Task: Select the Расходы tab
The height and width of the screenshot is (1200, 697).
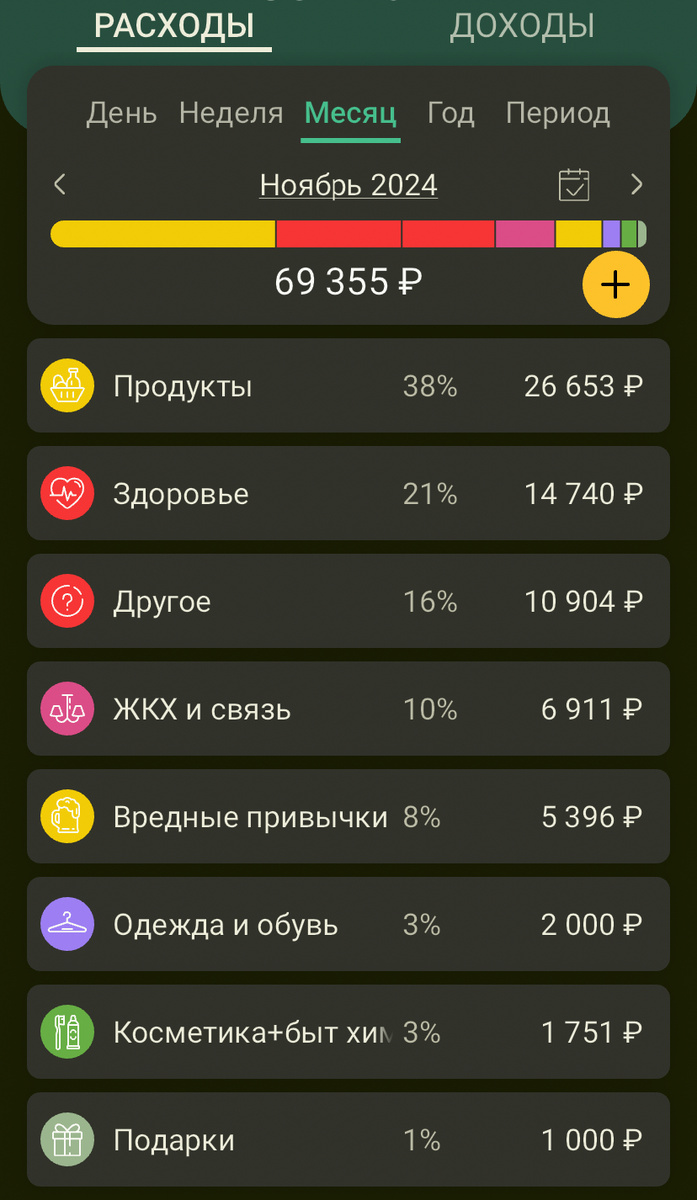Action: point(174,25)
